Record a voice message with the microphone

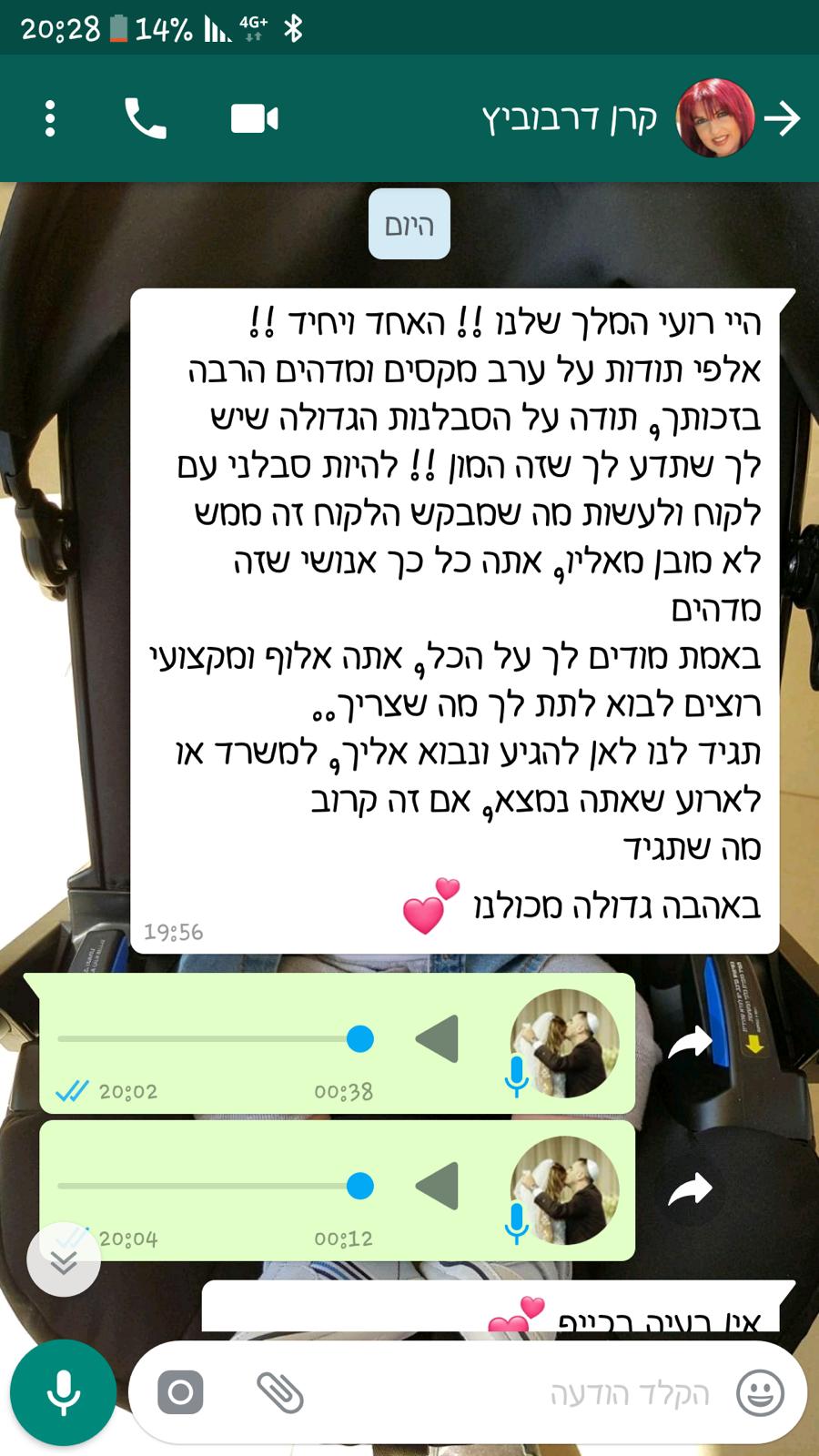tap(63, 1392)
